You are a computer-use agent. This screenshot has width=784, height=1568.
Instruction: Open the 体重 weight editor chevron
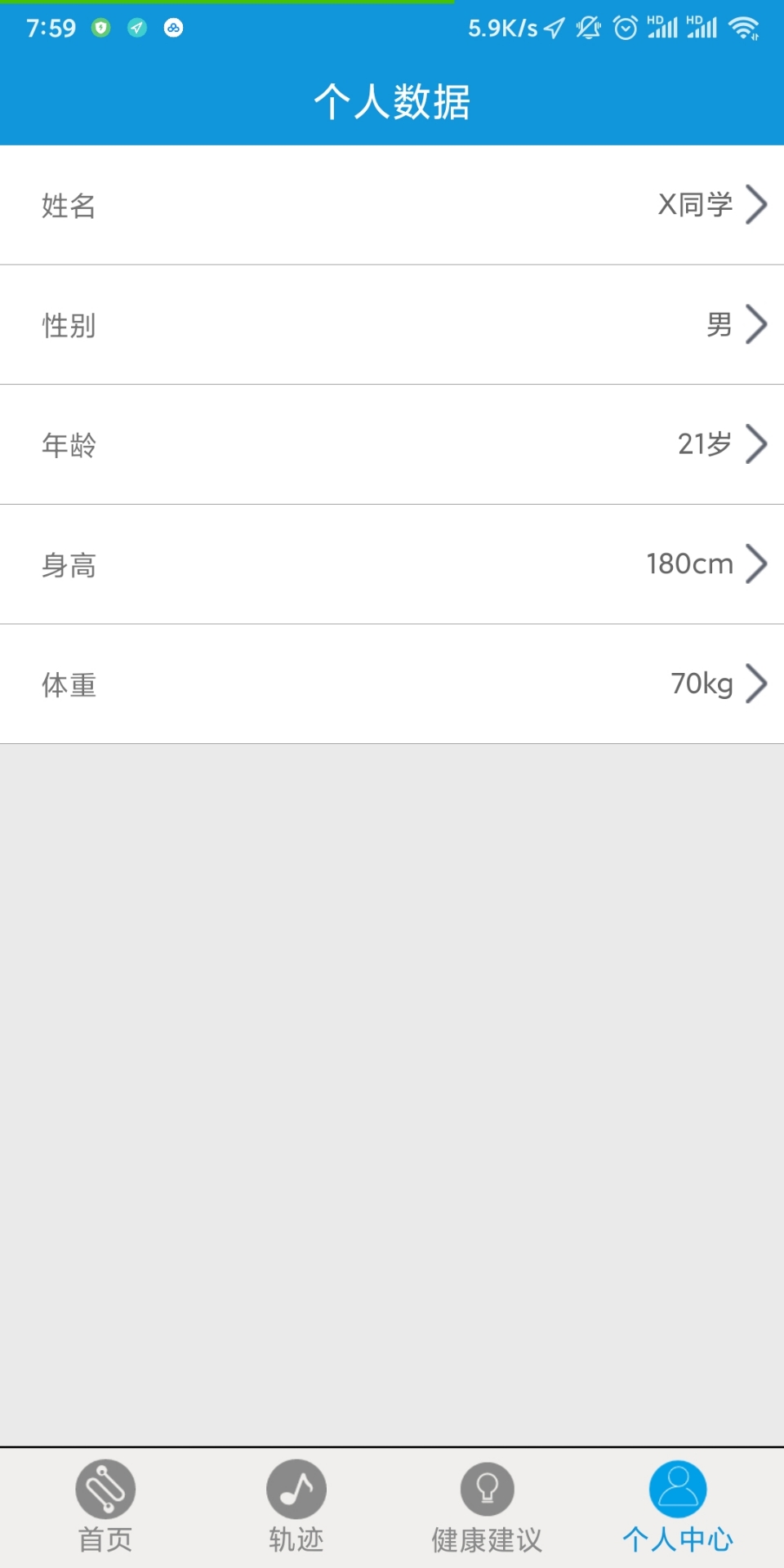[757, 684]
